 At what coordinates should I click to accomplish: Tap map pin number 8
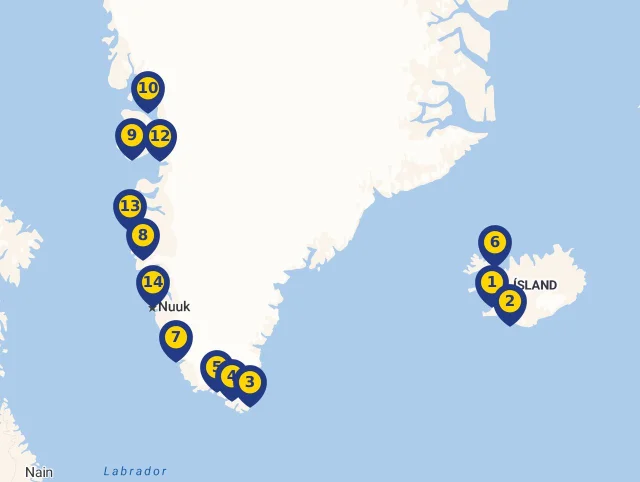click(143, 236)
